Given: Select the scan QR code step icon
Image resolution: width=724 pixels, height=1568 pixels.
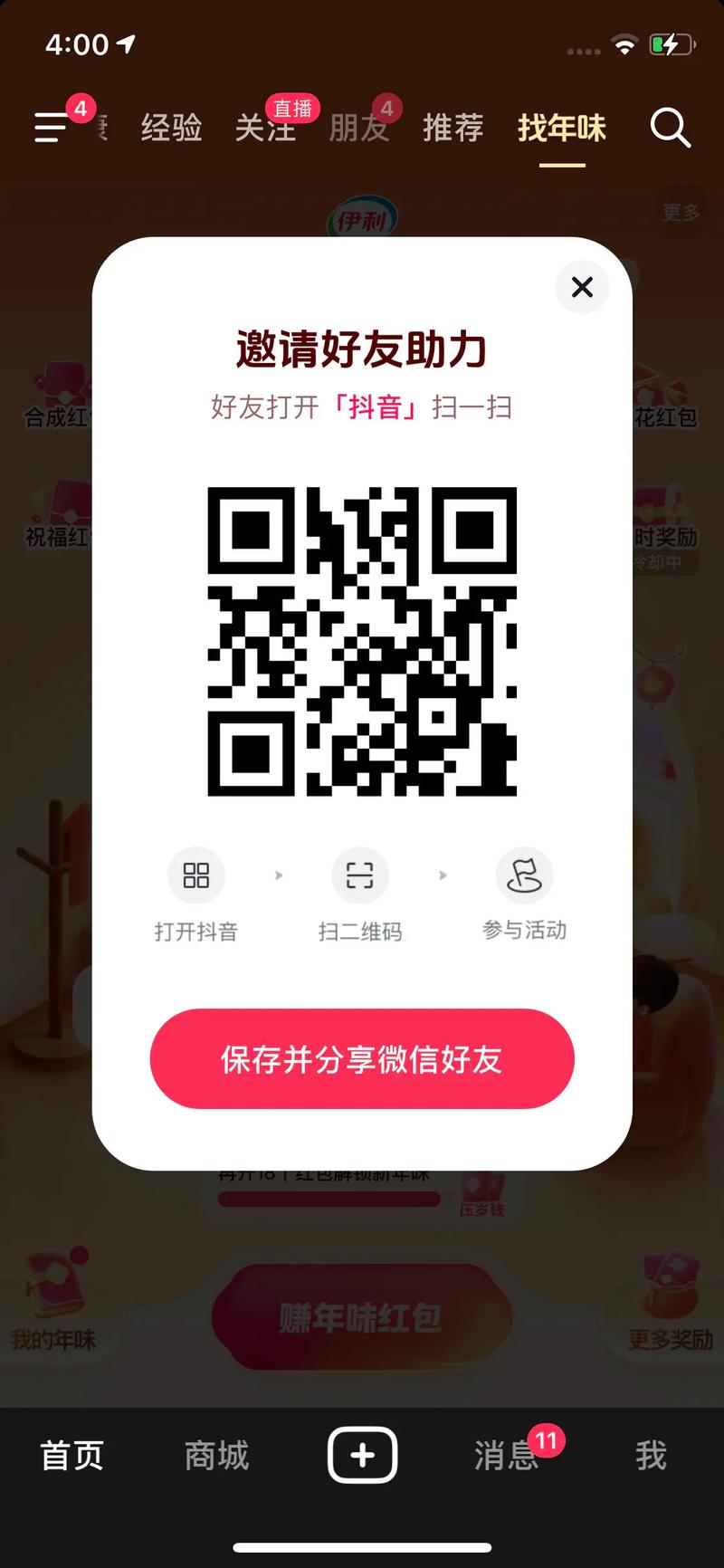Looking at the screenshot, I should pyautogui.click(x=360, y=875).
